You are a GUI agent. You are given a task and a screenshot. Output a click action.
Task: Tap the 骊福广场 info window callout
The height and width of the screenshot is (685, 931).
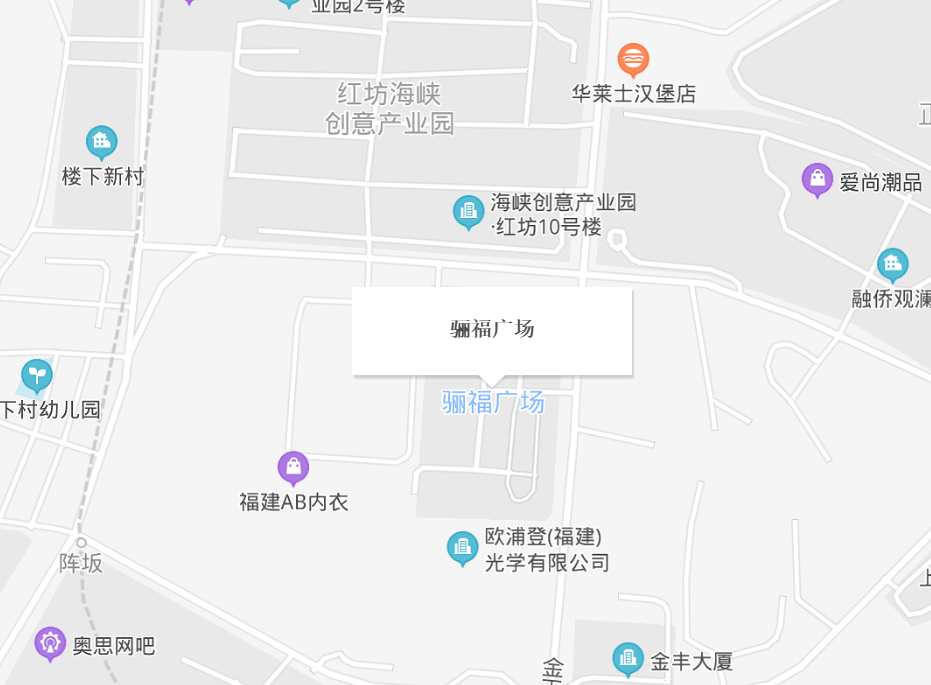click(491, 330)
